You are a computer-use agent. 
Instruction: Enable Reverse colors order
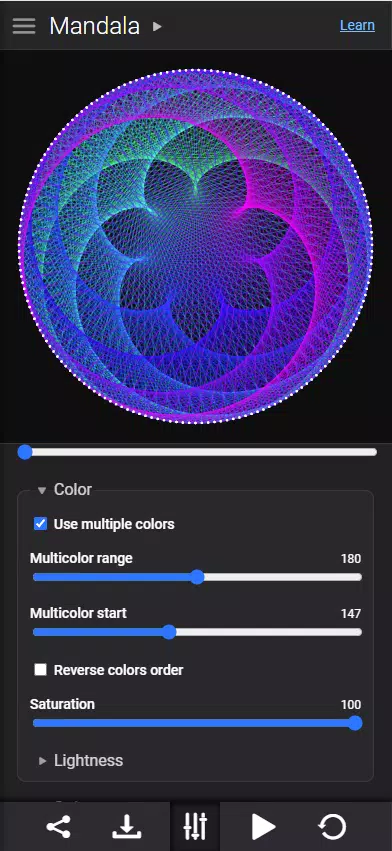pyautogui.click(x=40, y=670)
